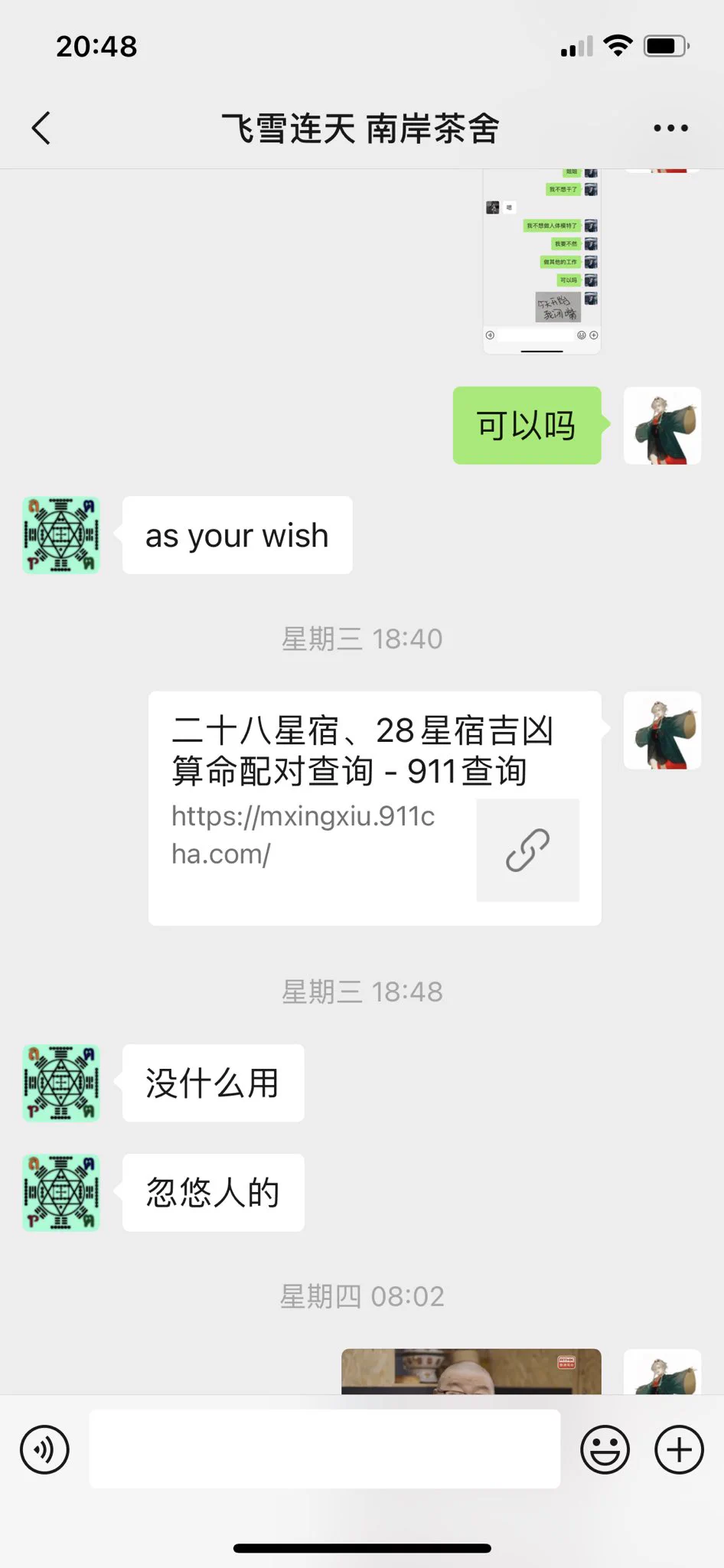724x1568 pixels.
Task: View the photo sent Thursday 08:02
Action: click(x=471, y=1371)
